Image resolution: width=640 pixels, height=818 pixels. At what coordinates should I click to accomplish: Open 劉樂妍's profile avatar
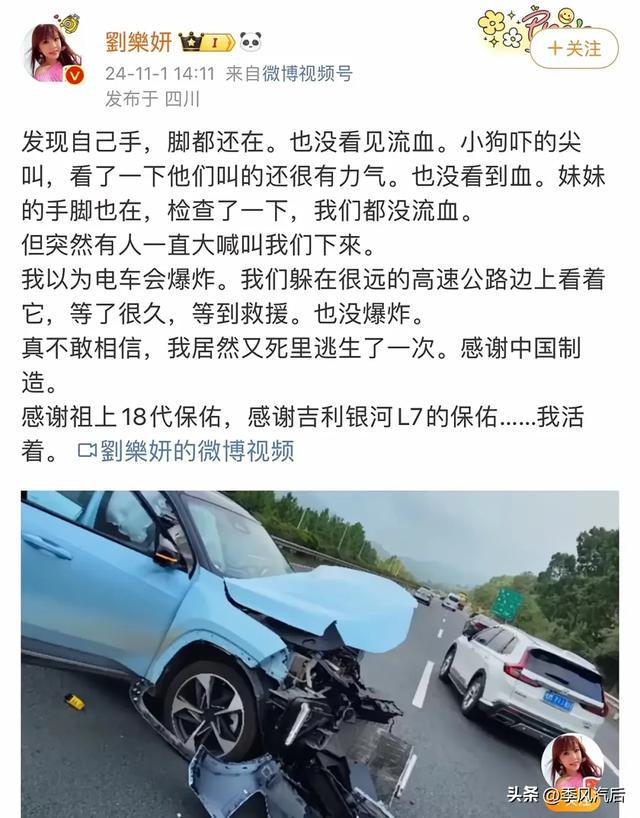coord(51,52)
